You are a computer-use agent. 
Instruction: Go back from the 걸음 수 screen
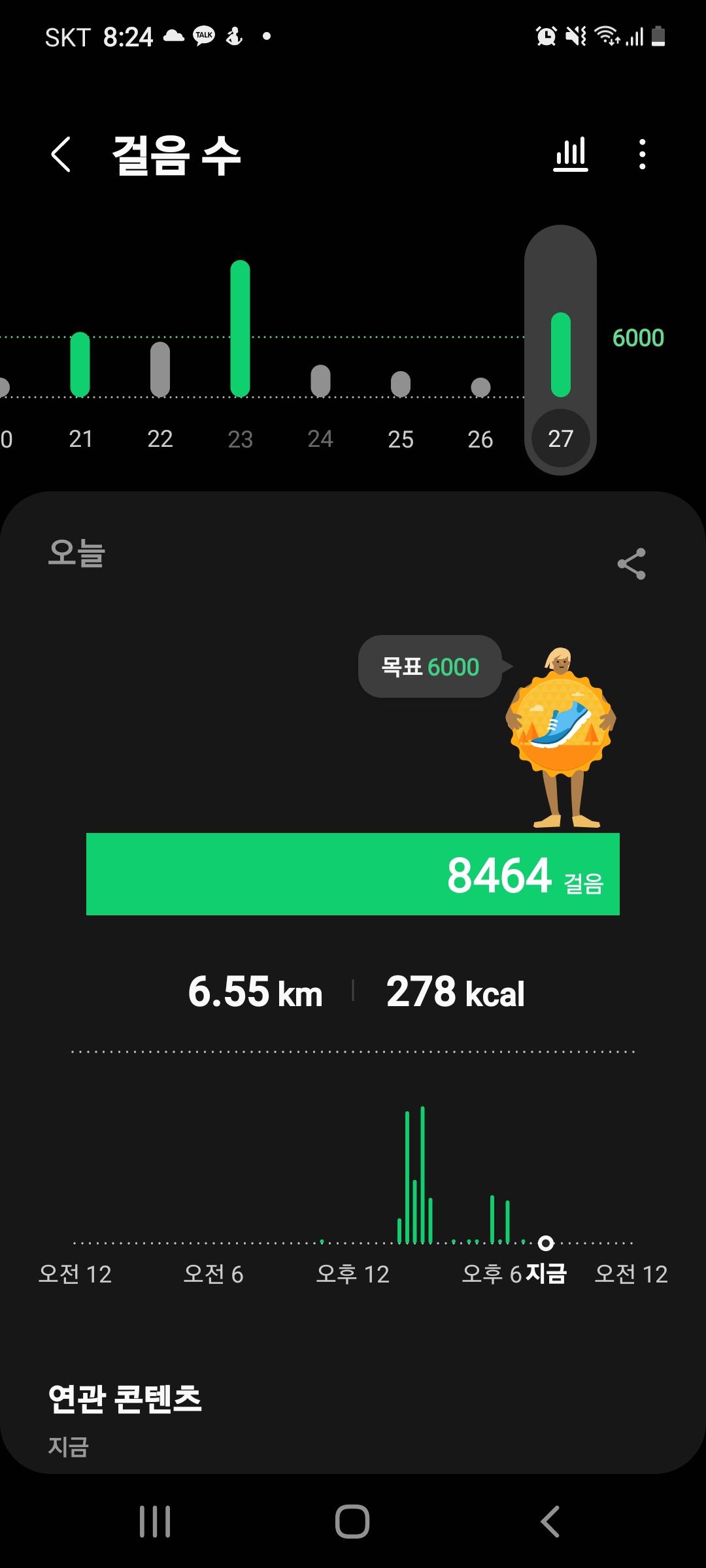61,155
